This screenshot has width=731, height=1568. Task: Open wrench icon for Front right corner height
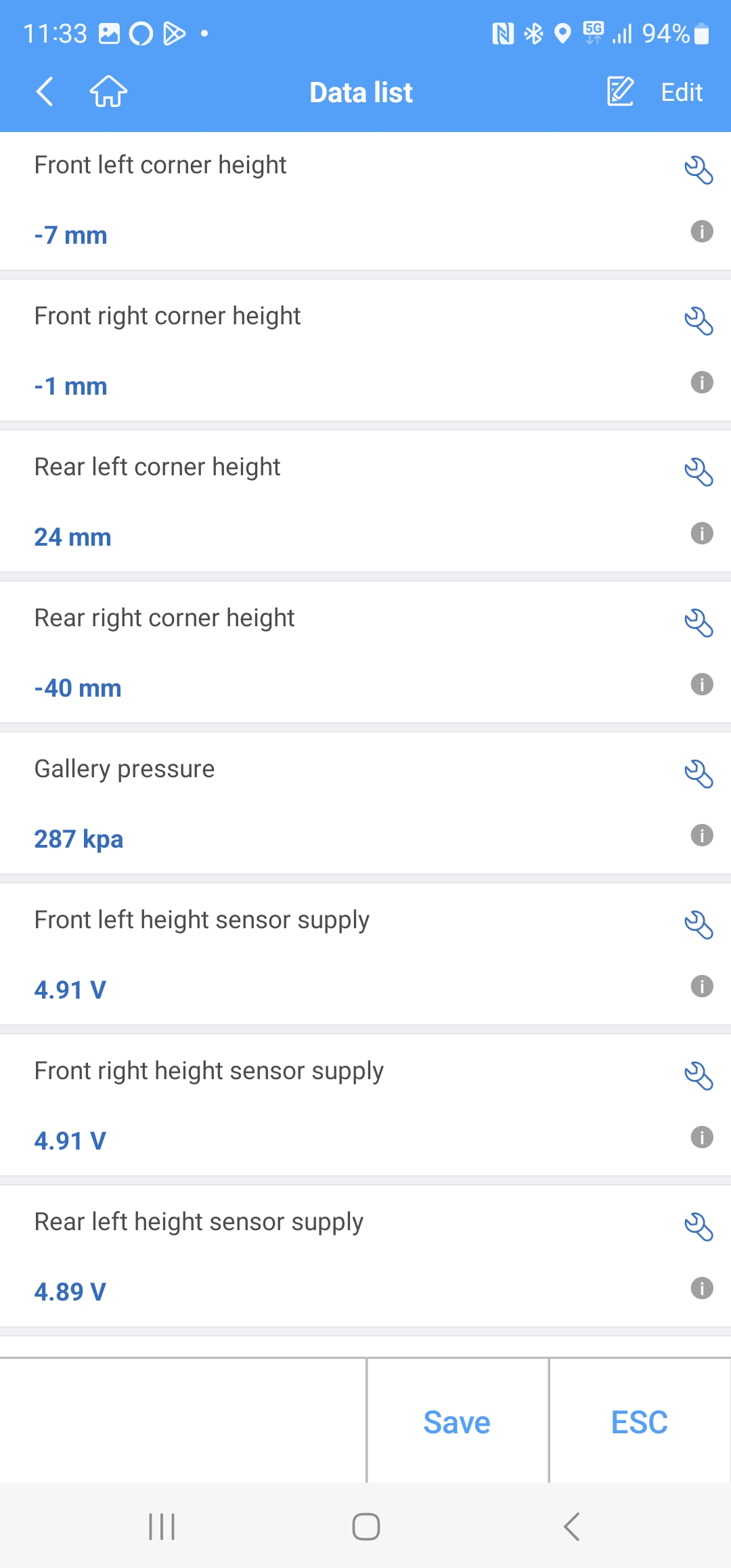click(699, 321)
